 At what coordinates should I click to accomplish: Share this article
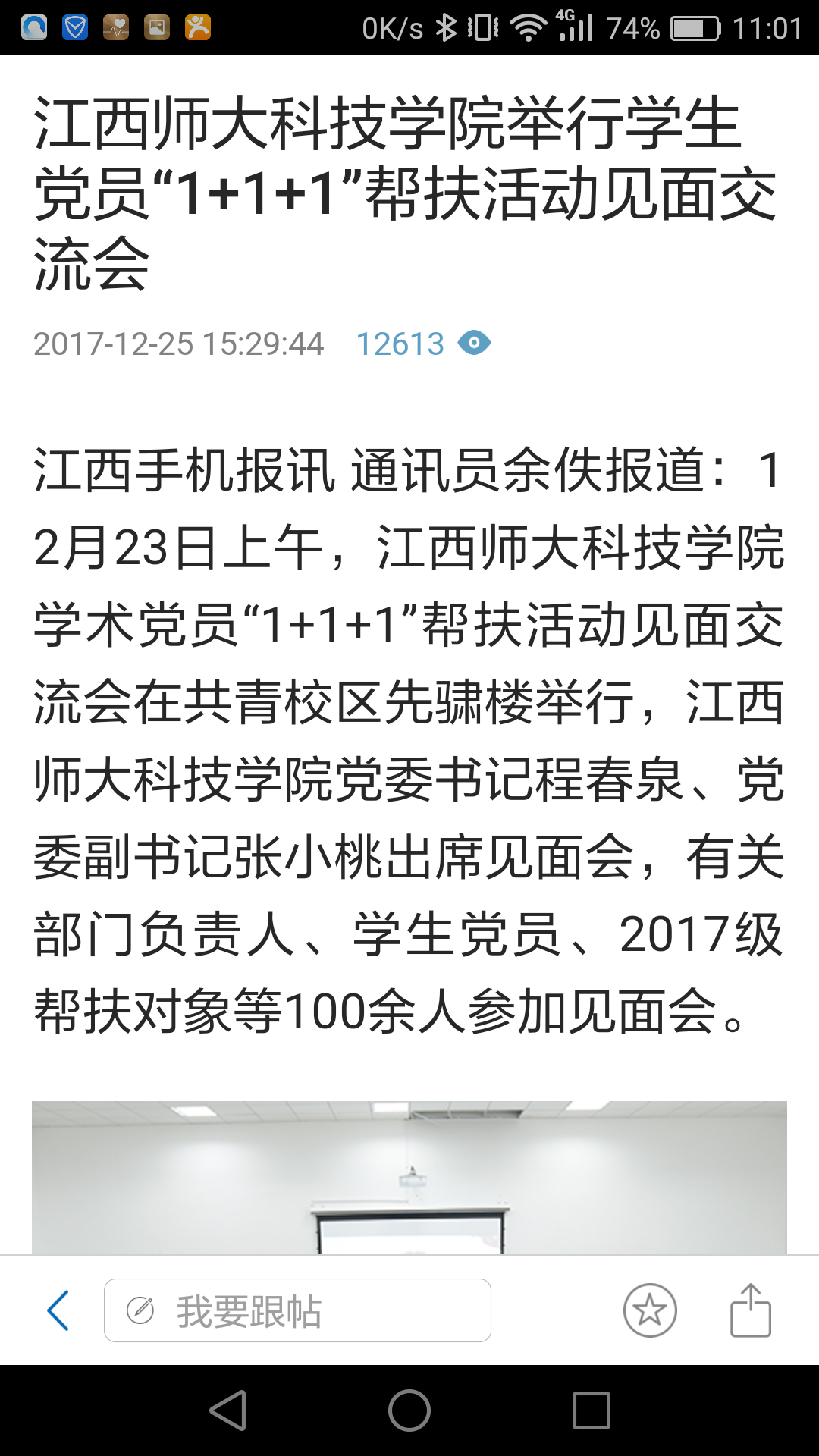click(x=750, y=1310)
